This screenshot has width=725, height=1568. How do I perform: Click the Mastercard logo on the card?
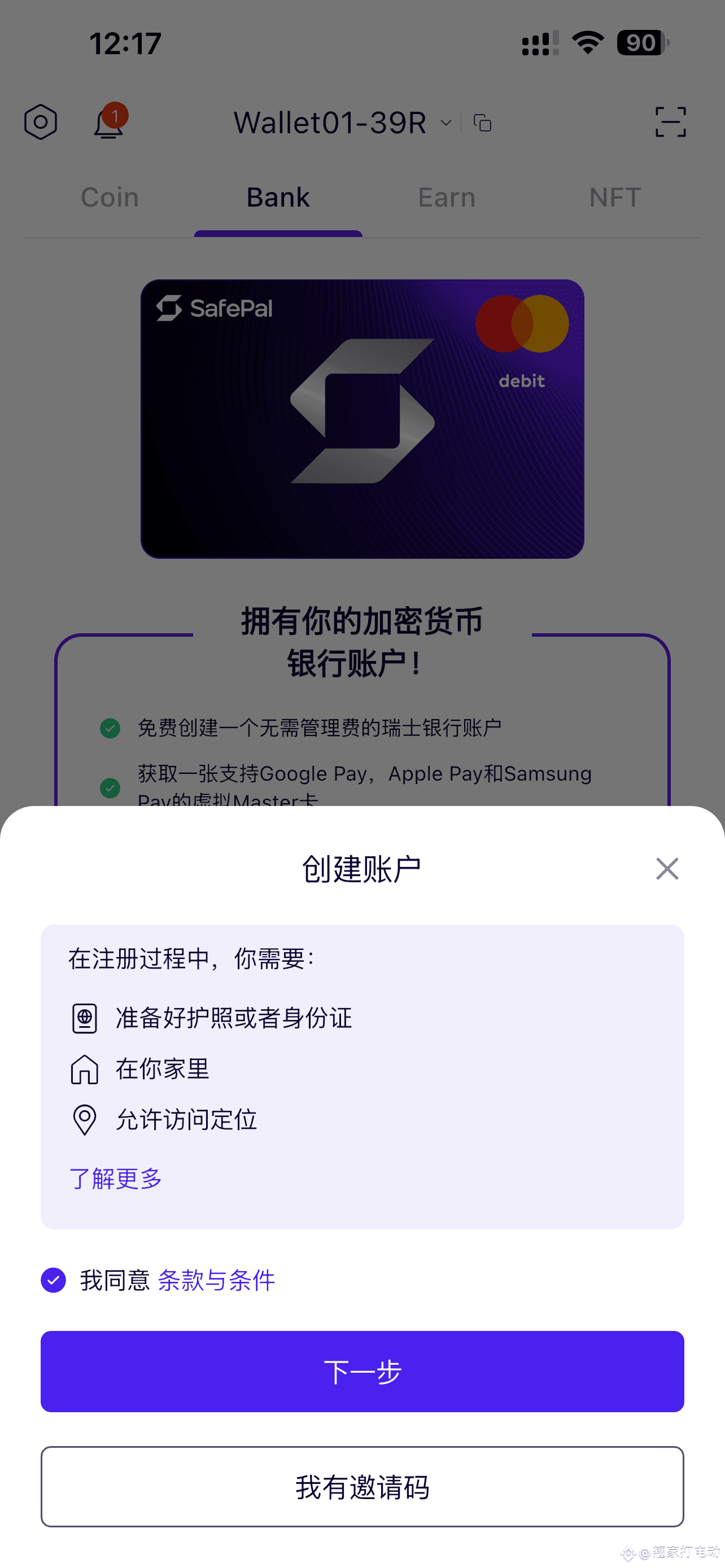[523, 323]
